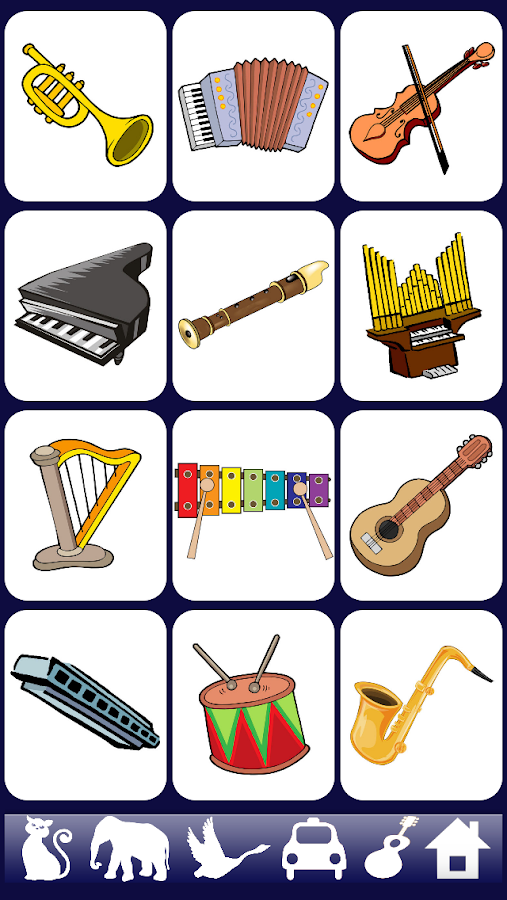The width and height of the screenshot is (507, 900).
Task: Select the recorder flute card
Action: click(253, 305)
